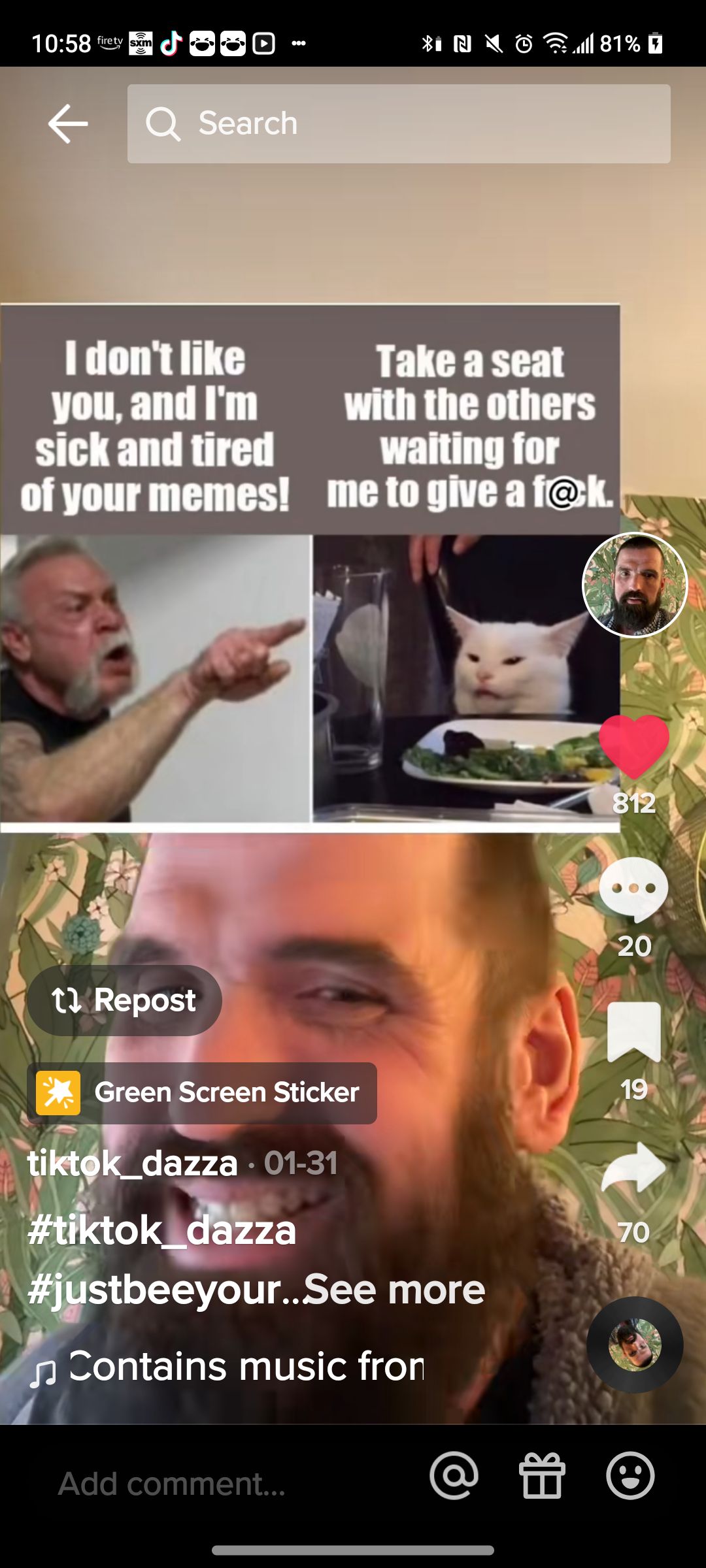Open the gift icon
This screenshot has height=1568, width=706.
point(542,1476)
